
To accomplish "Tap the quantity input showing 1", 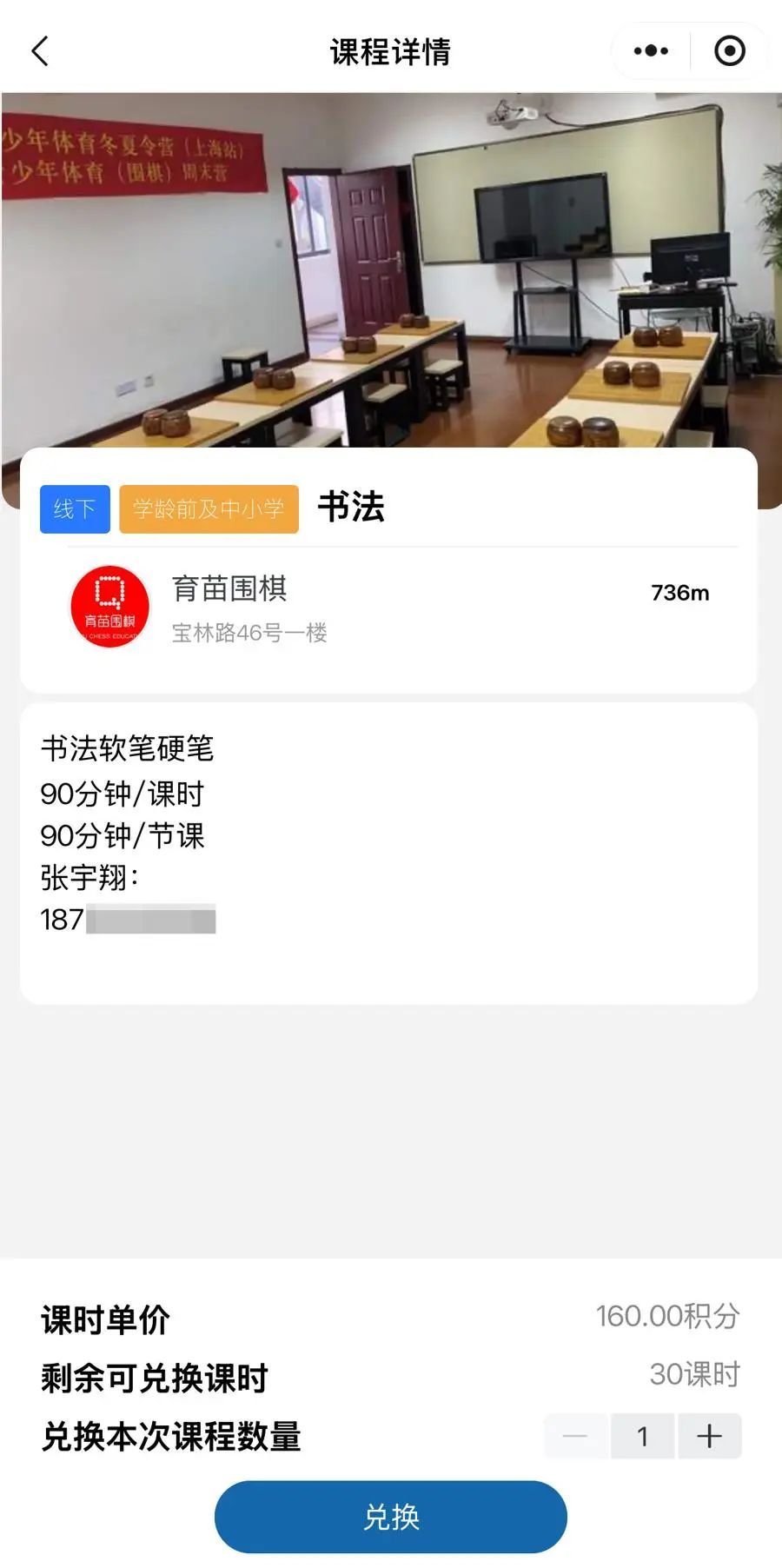I will tap(643, 1437).
